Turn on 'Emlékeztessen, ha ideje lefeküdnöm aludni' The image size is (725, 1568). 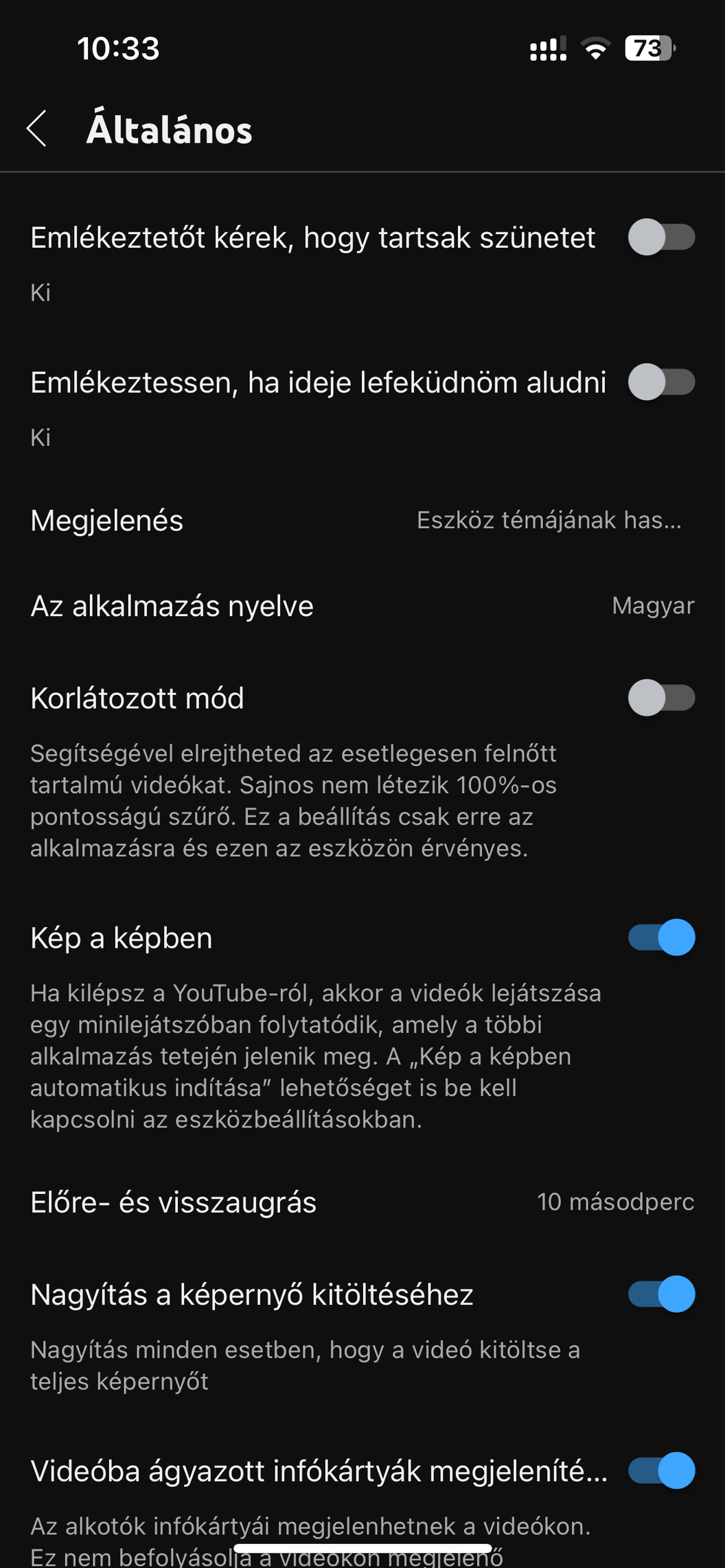(661, 382)
